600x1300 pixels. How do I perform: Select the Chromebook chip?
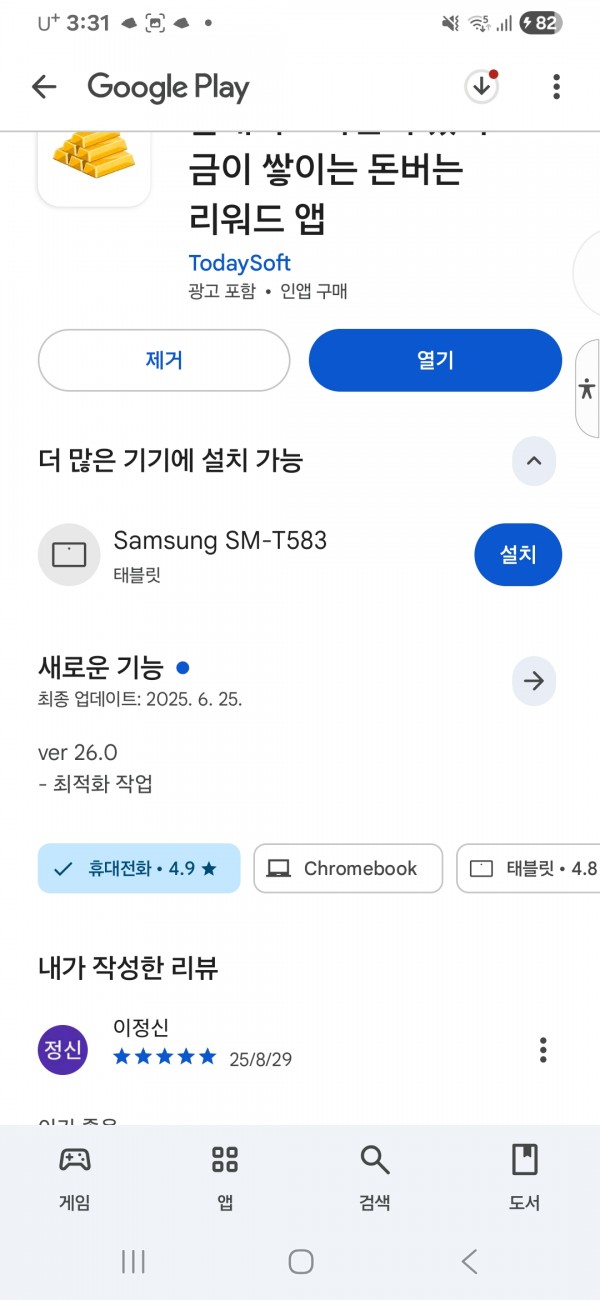click(348, 868)
